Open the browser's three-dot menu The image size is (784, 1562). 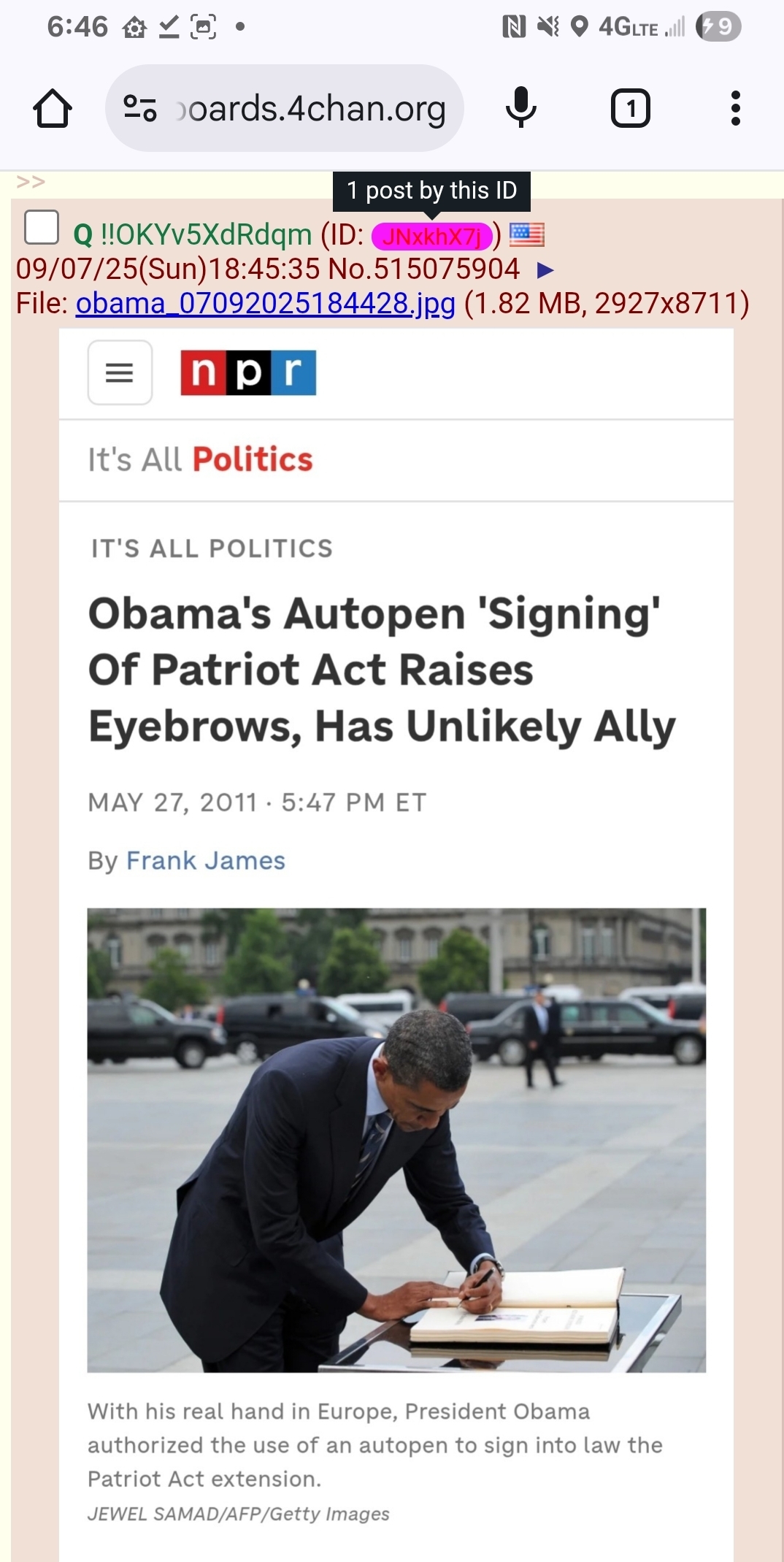tap(735, 108)
